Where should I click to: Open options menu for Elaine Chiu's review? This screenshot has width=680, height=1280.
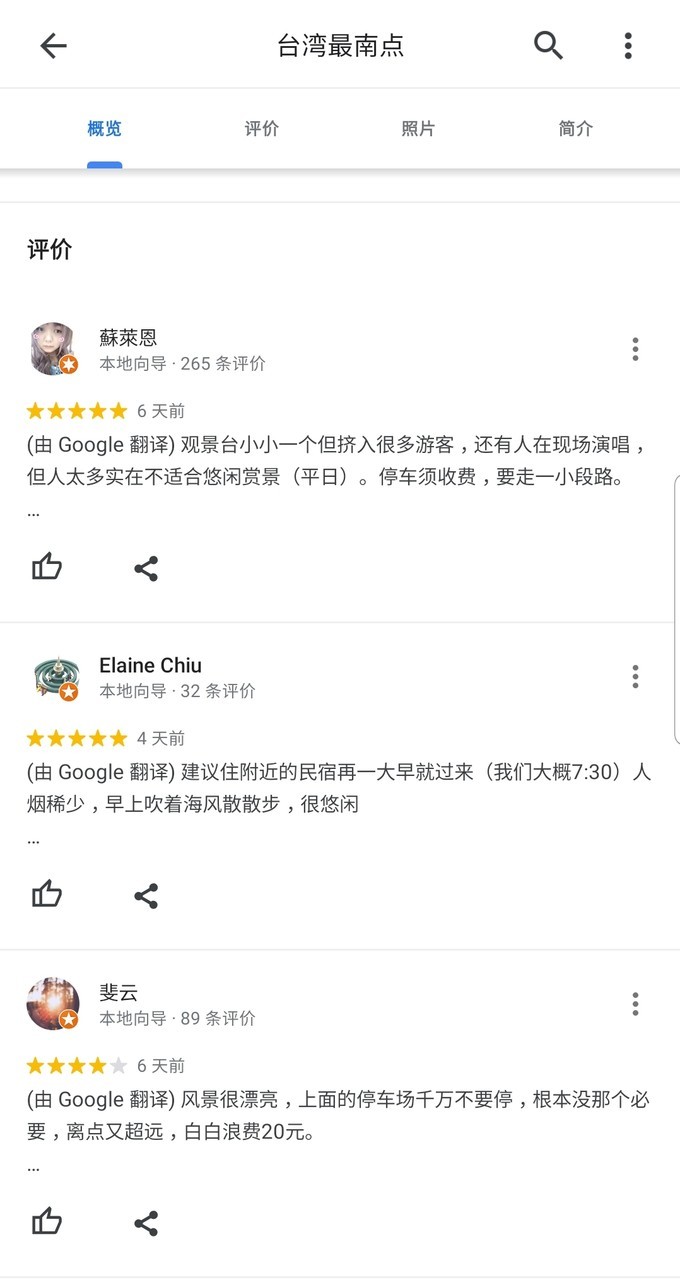635,677
